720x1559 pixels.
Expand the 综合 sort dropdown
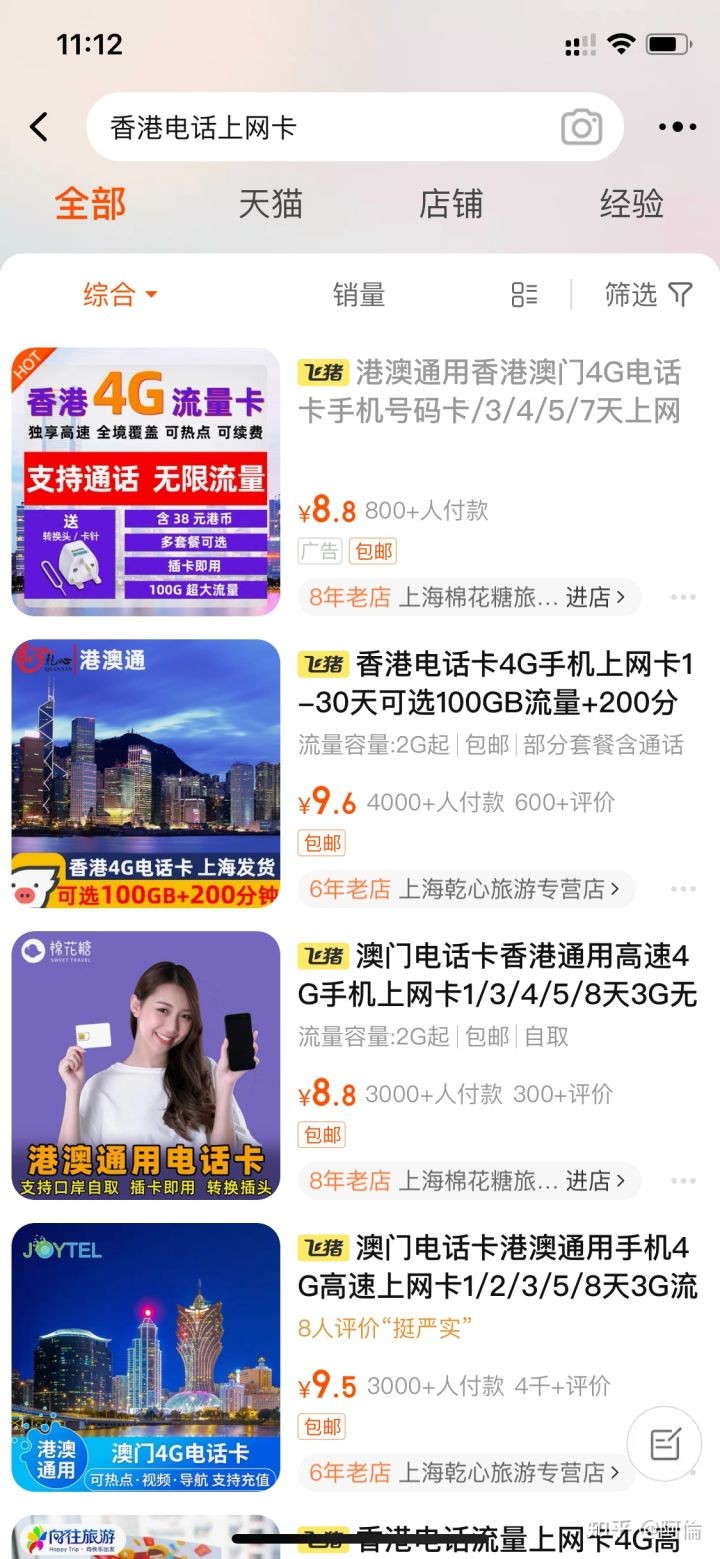point(120,294)
